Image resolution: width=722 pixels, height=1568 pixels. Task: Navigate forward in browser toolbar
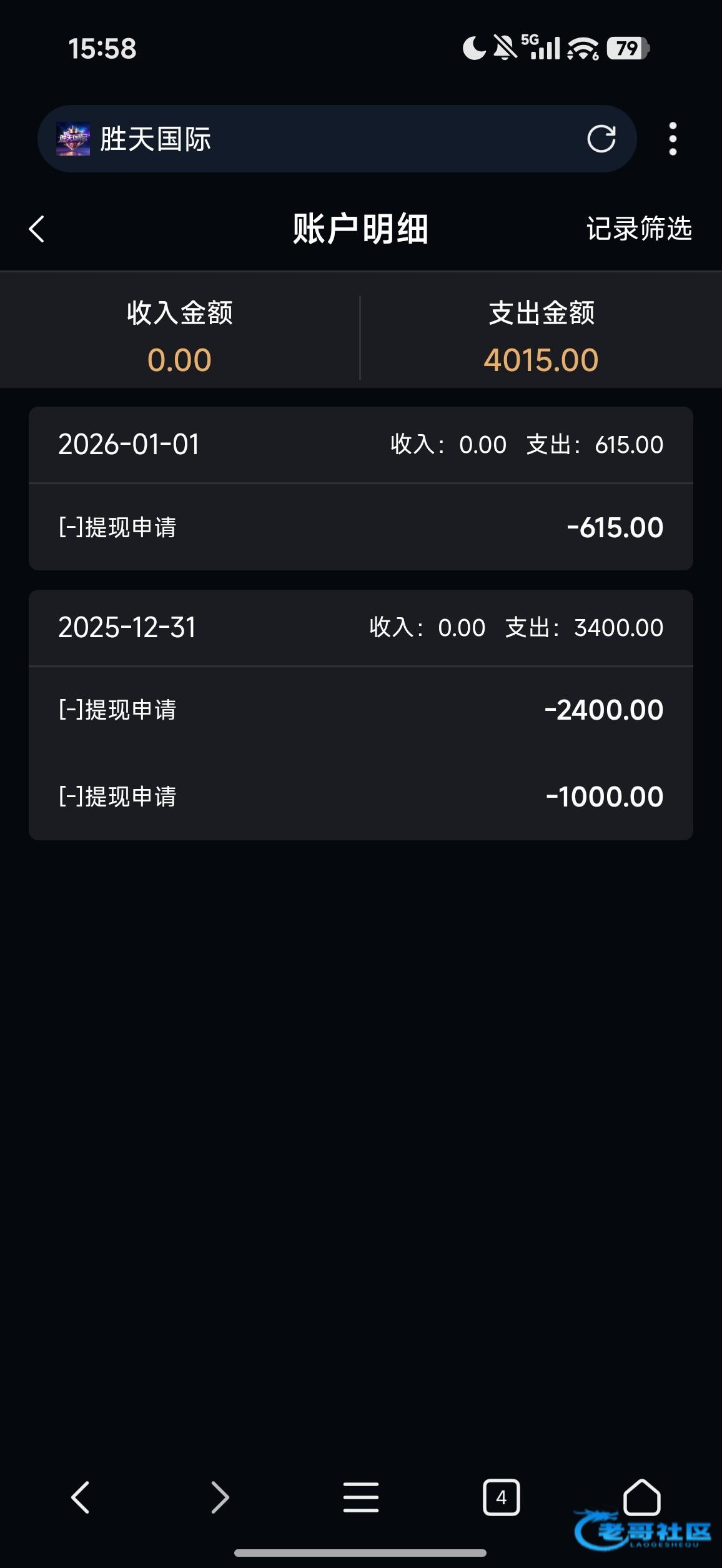(220, 1497)
